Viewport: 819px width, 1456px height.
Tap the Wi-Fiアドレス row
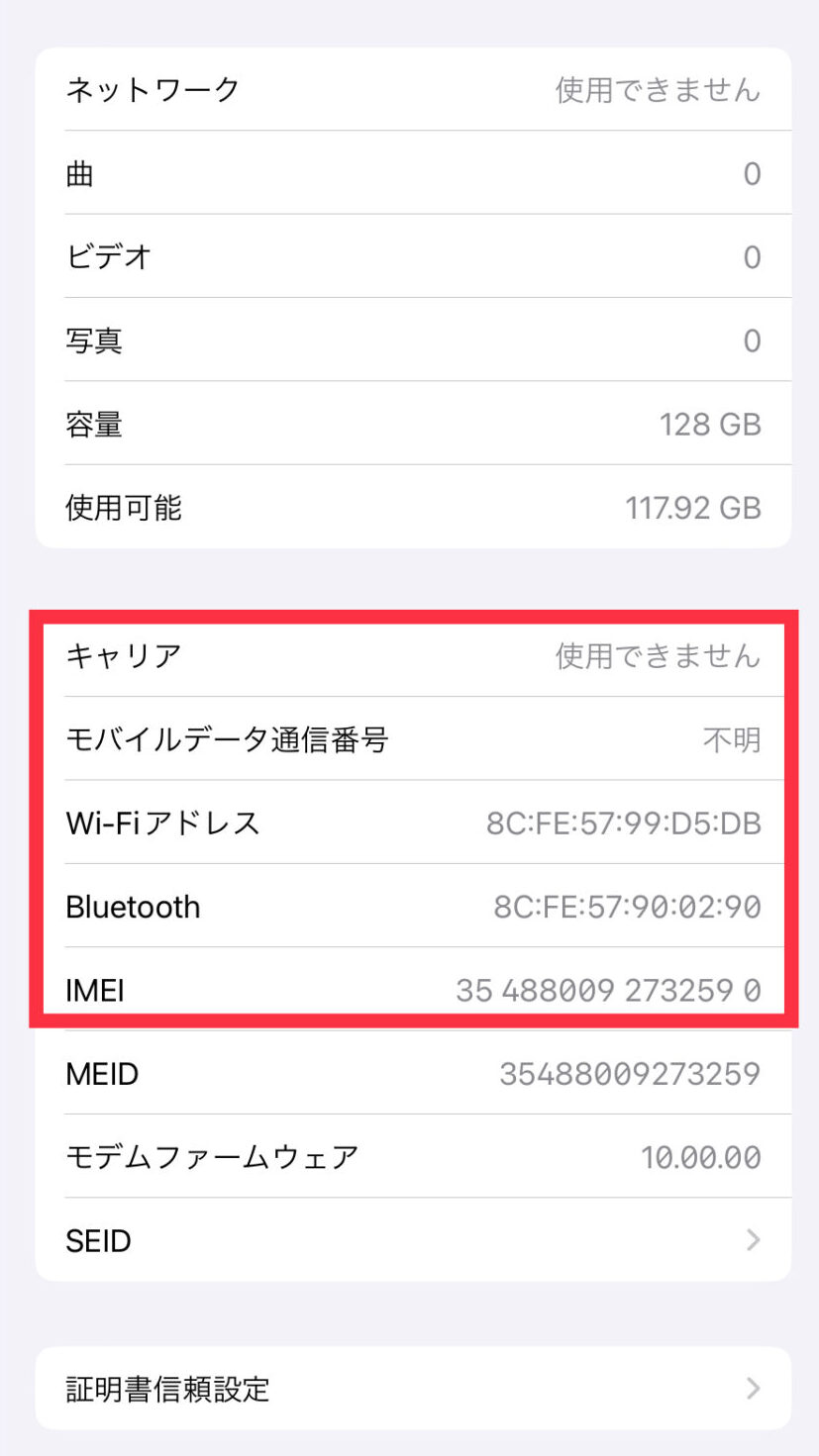(409, 823)
